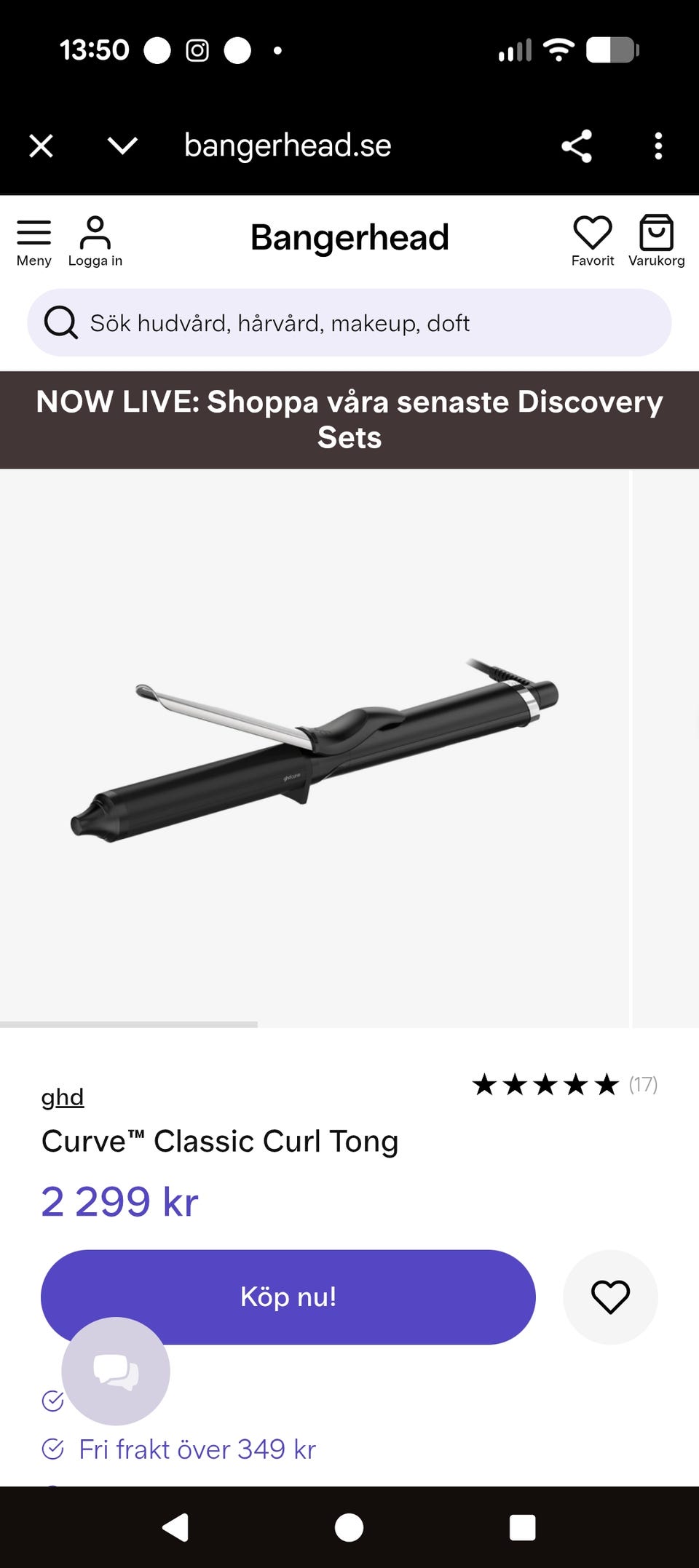
Task: Open the floating chat support bubble
Action: [x=116, y=1371]
